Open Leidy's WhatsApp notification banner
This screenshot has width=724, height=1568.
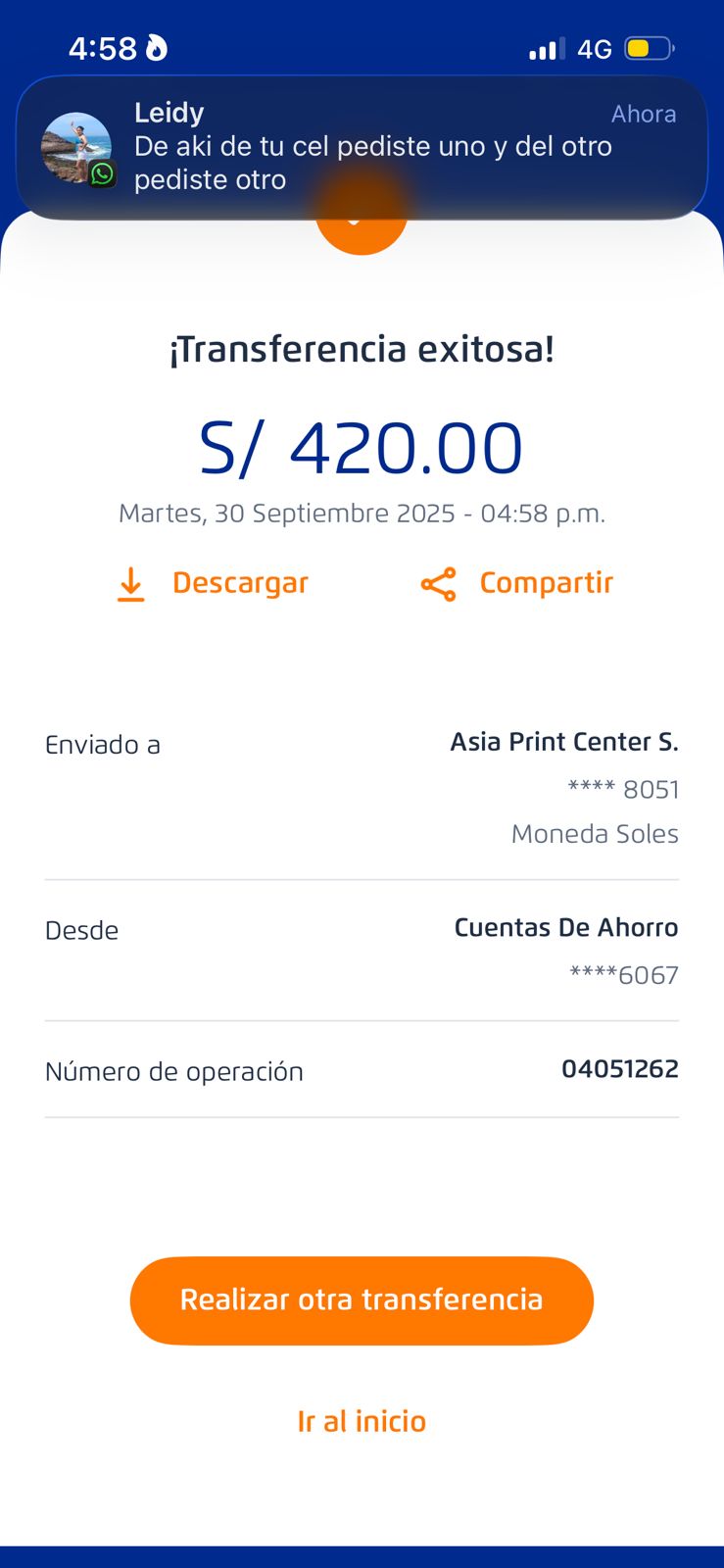362,147
